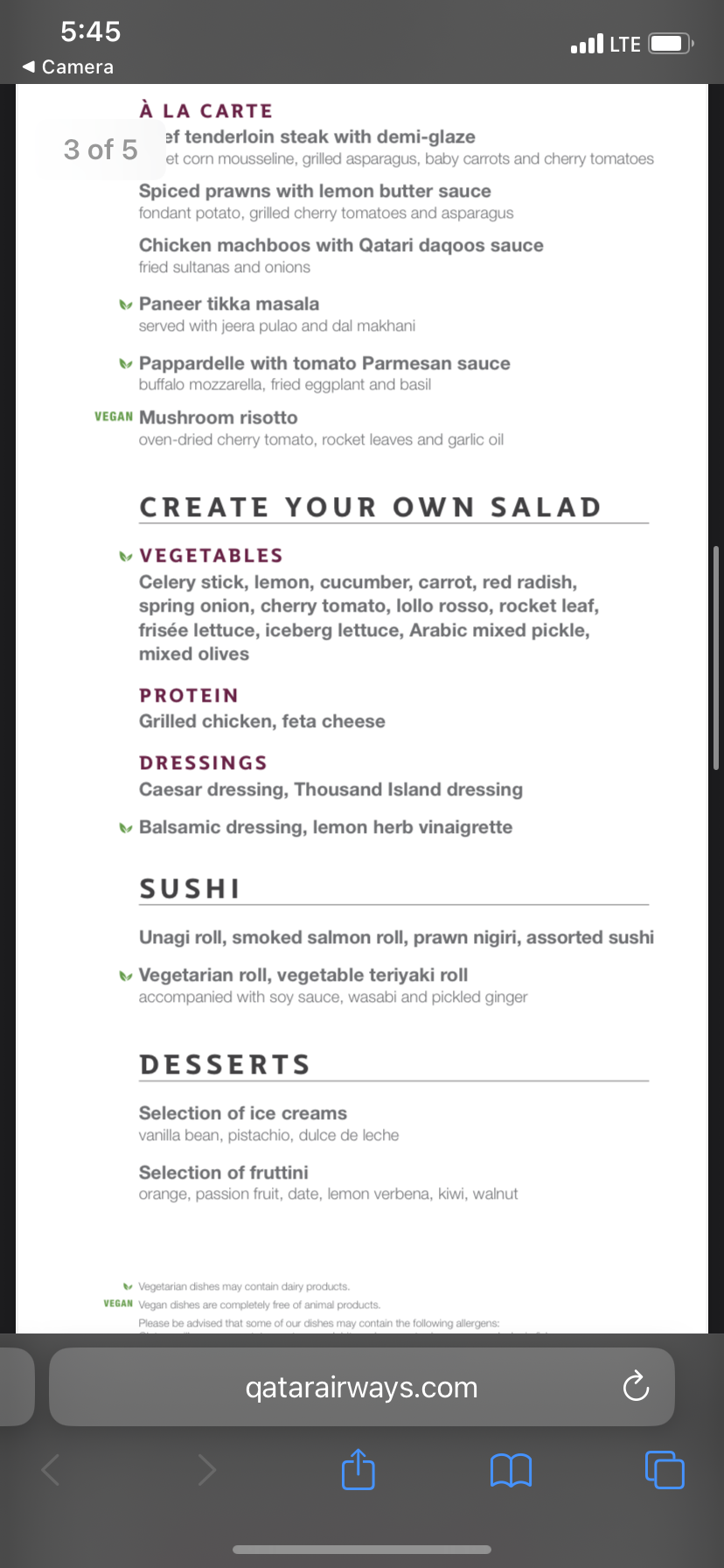Select the vegetarian leaf icon beside Paneer tikka masala
This screenshot has width=724, height=1568.
click(126, 304)
